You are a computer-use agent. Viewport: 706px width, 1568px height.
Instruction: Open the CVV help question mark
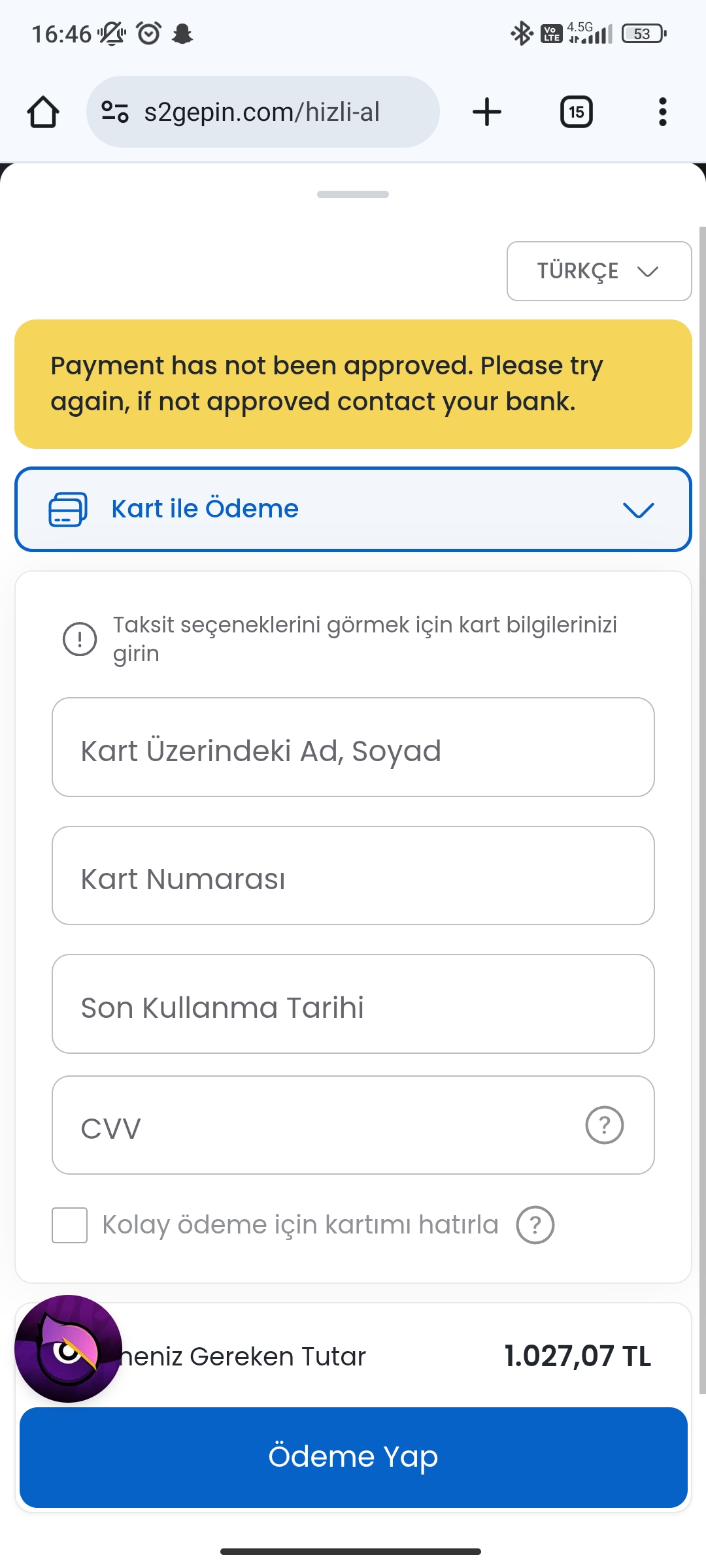coord(605,1125)
